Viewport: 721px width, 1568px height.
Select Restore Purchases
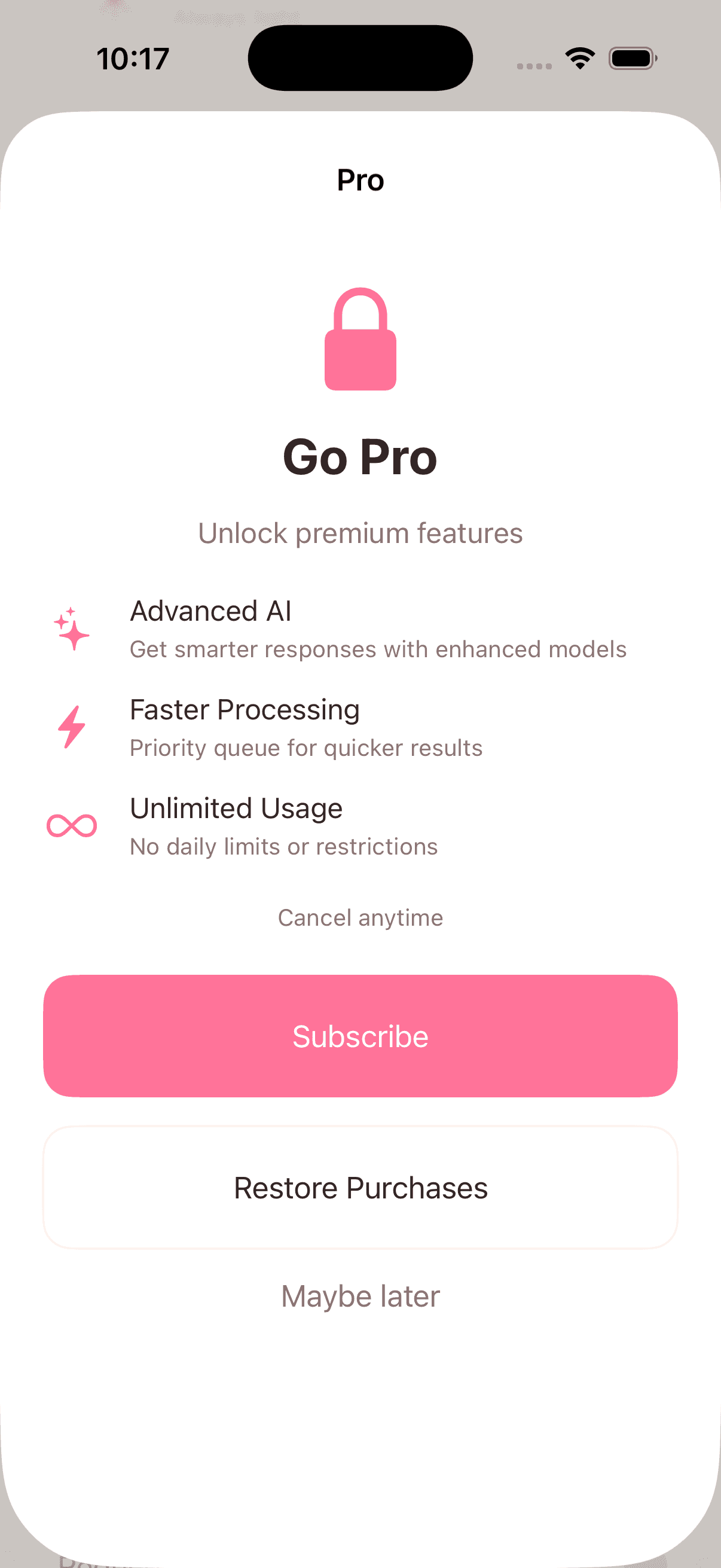360,1188
